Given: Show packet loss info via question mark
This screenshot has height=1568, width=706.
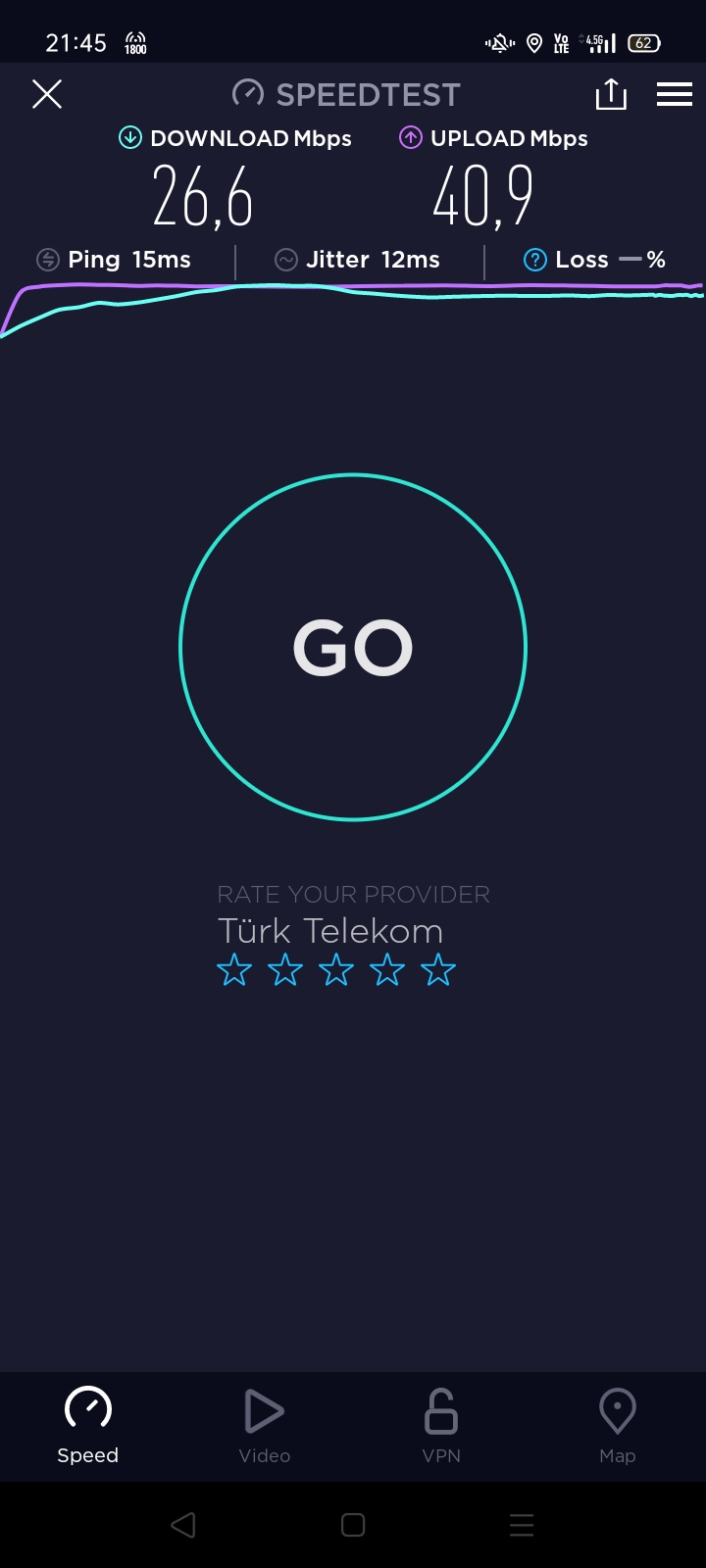Looking at the screenshot, I should coord(534,260).
